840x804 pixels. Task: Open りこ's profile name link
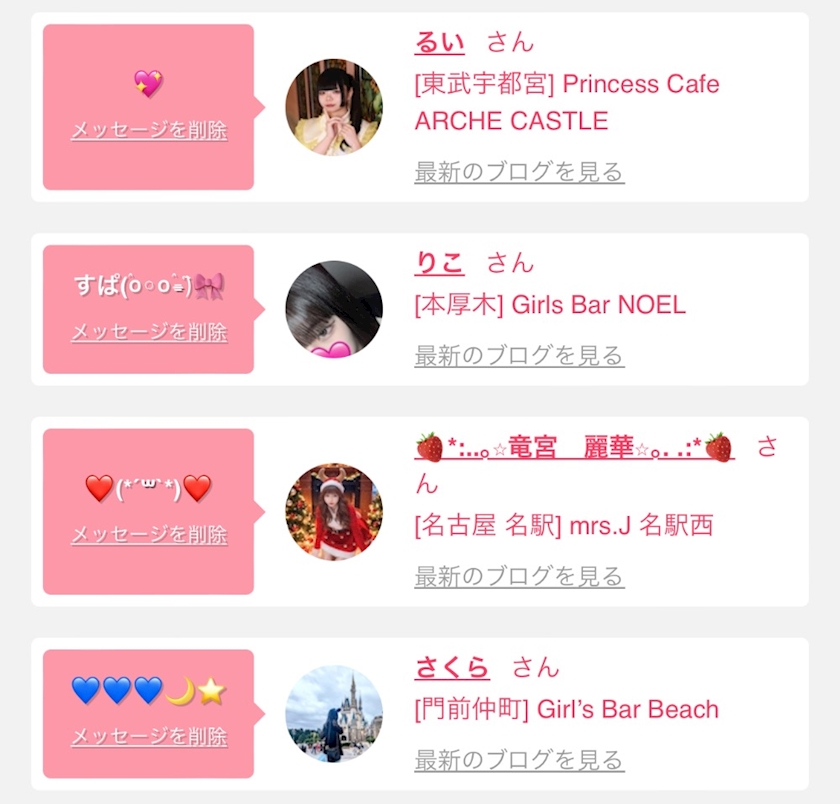tap(439, 263)
